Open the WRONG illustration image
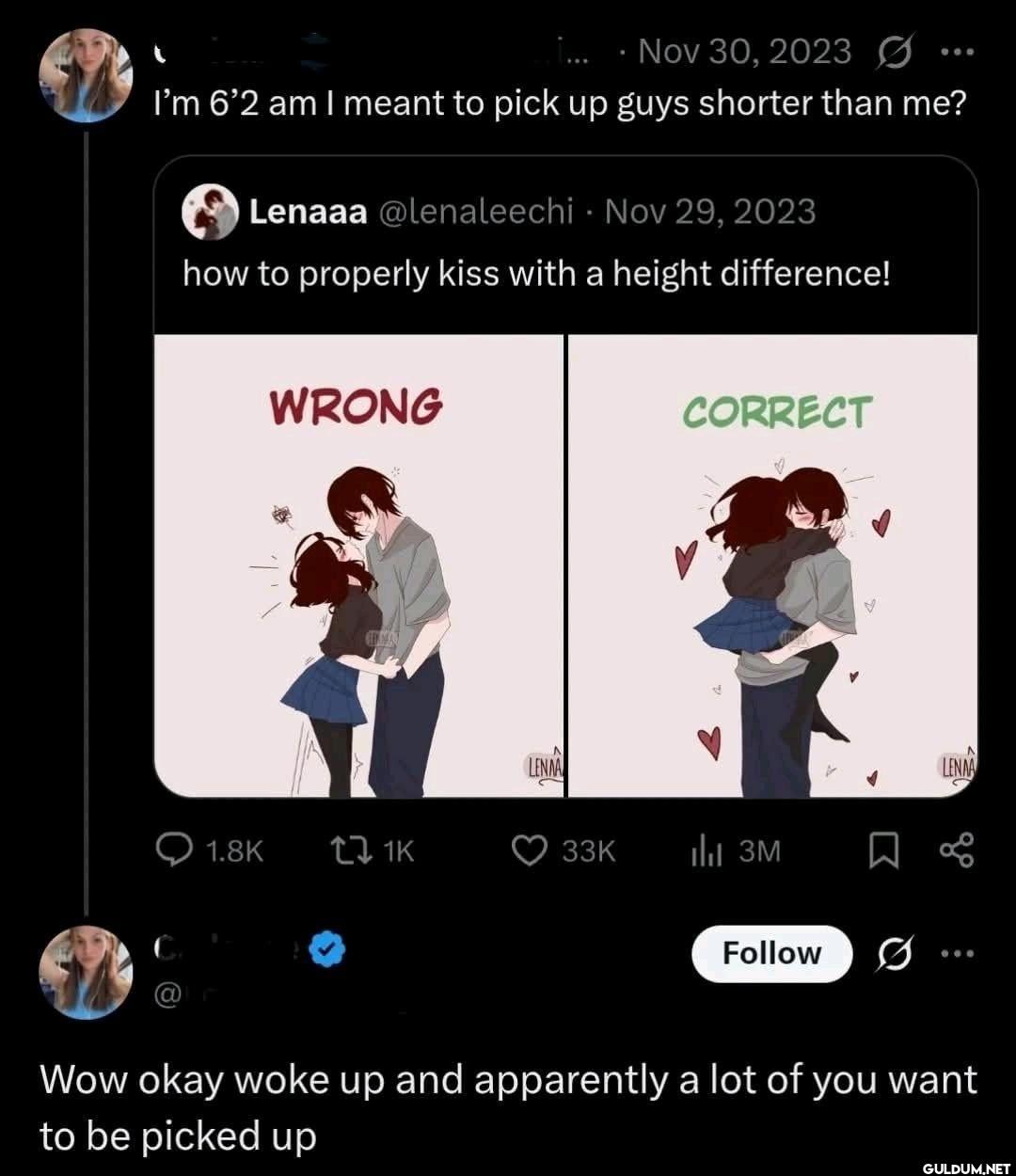The height and width of the screenshot is (1176, 1016). (358, 565)
